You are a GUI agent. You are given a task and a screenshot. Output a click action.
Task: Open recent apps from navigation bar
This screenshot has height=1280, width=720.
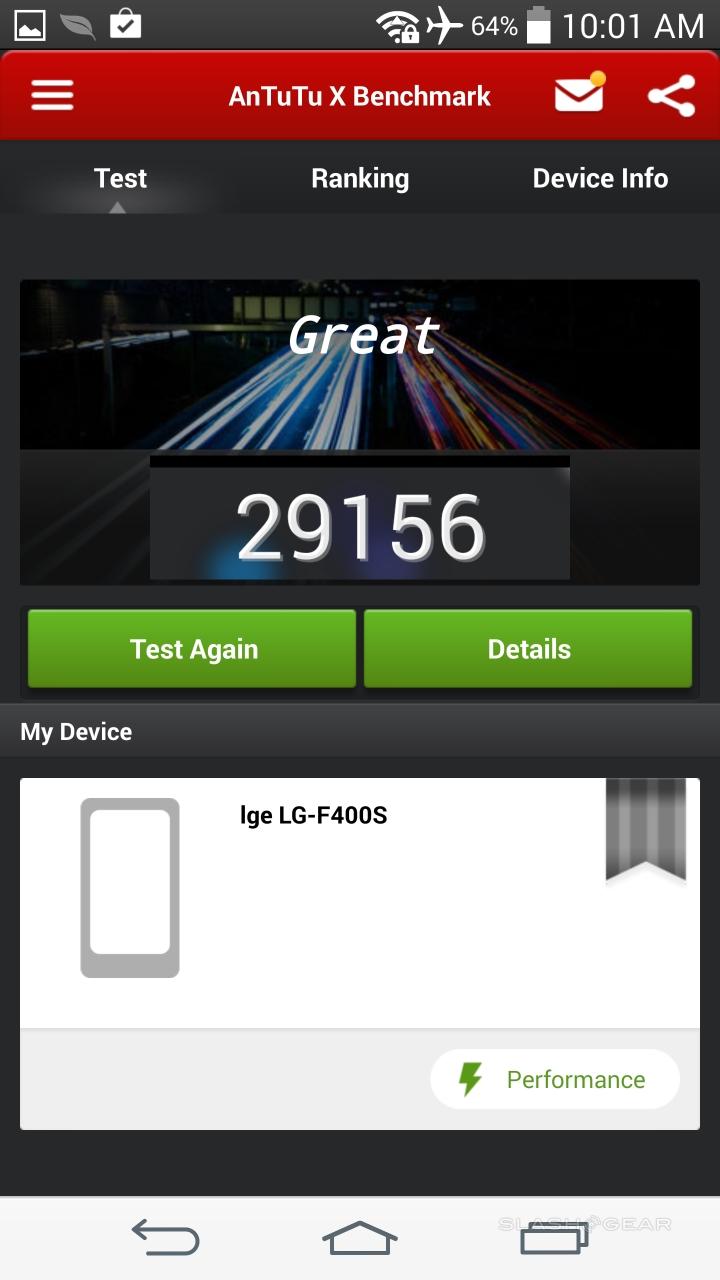coord(553,1238)
